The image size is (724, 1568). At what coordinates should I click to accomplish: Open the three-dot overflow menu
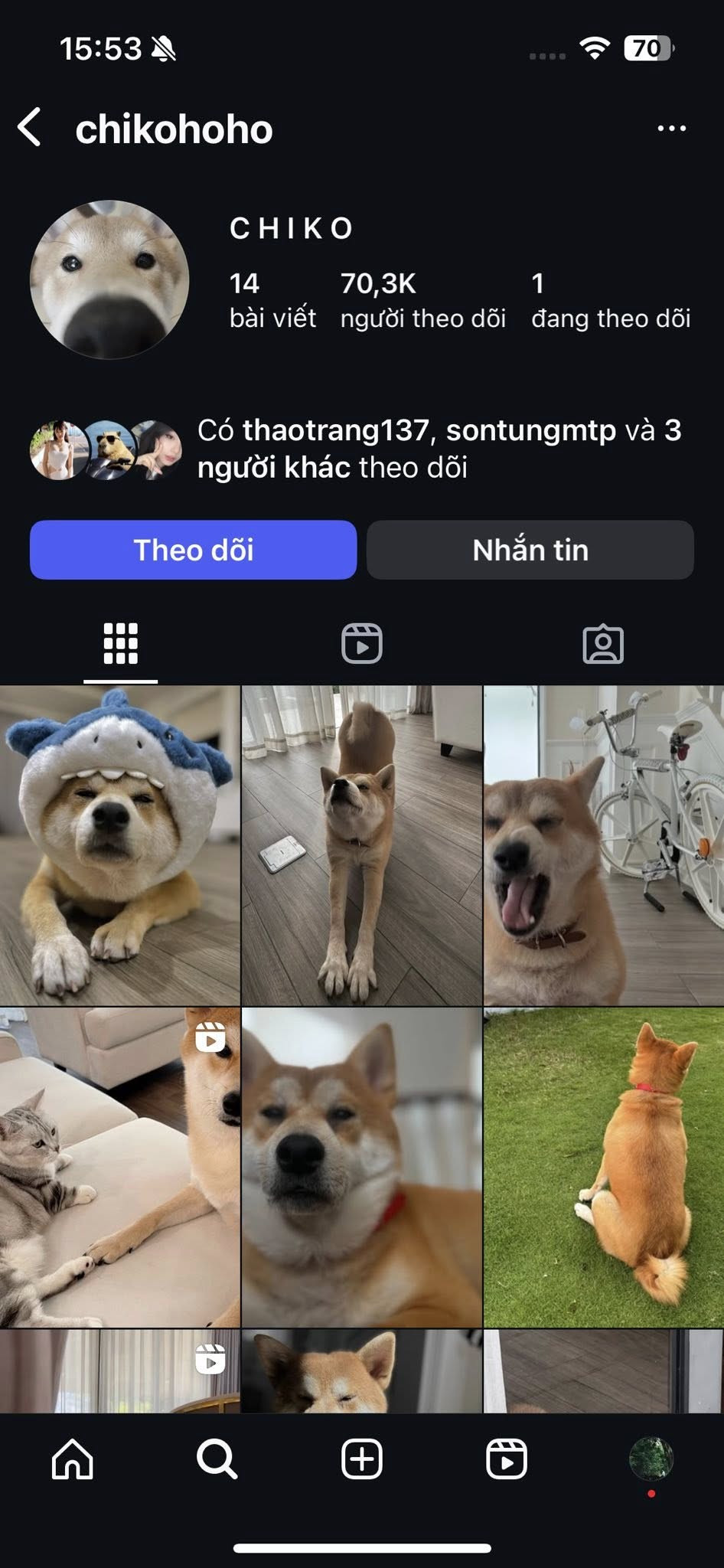pyautogui.click(x=671, y=129)
